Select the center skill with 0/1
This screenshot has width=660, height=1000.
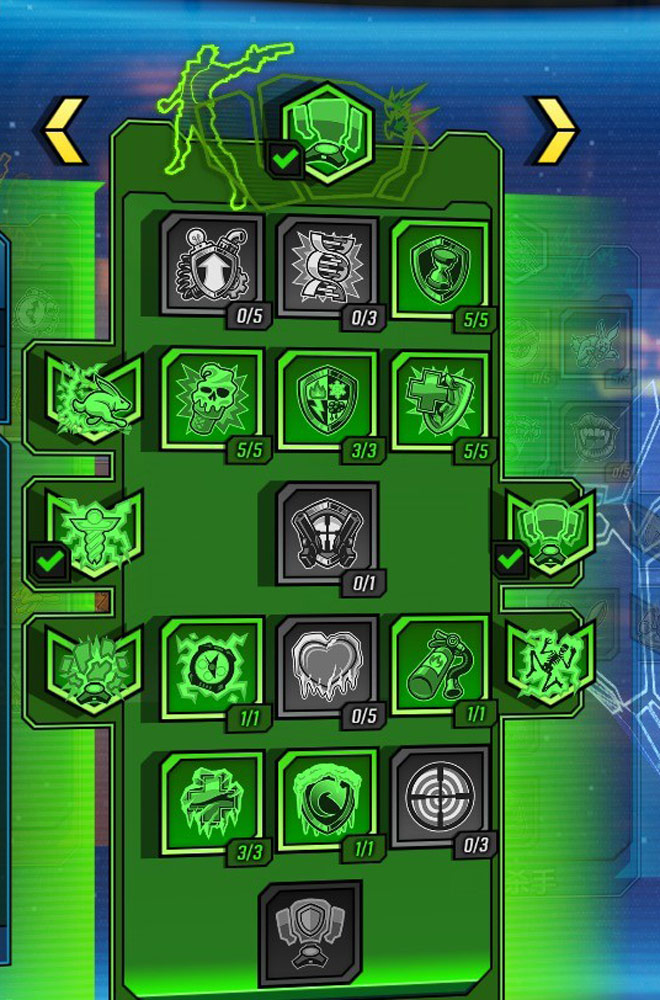pyautogui.click(x=327, y=532)
